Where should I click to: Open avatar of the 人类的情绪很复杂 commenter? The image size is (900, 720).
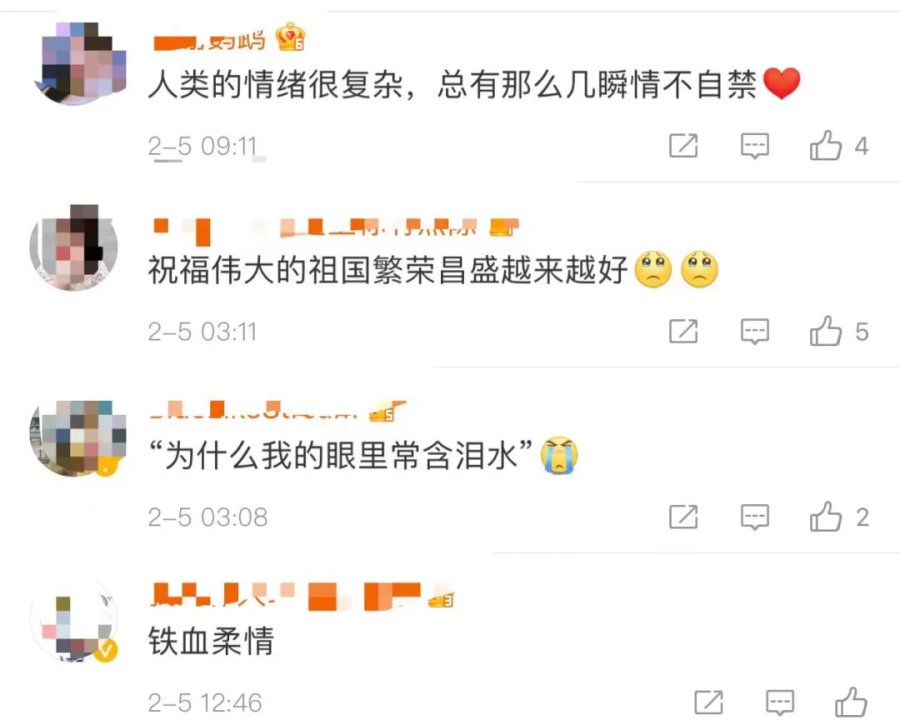tap(80, 62)
